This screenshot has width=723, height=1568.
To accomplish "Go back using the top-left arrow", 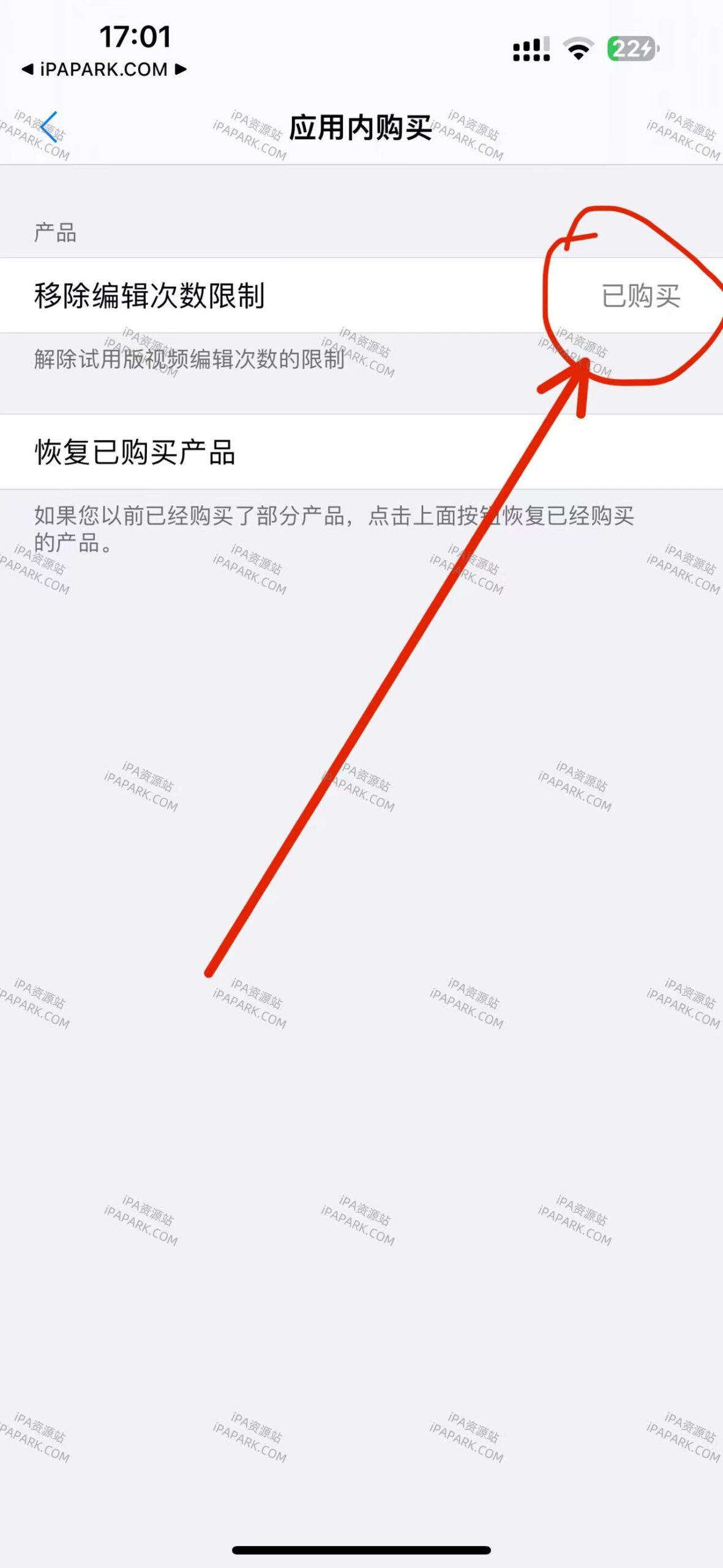I will 49,127.
